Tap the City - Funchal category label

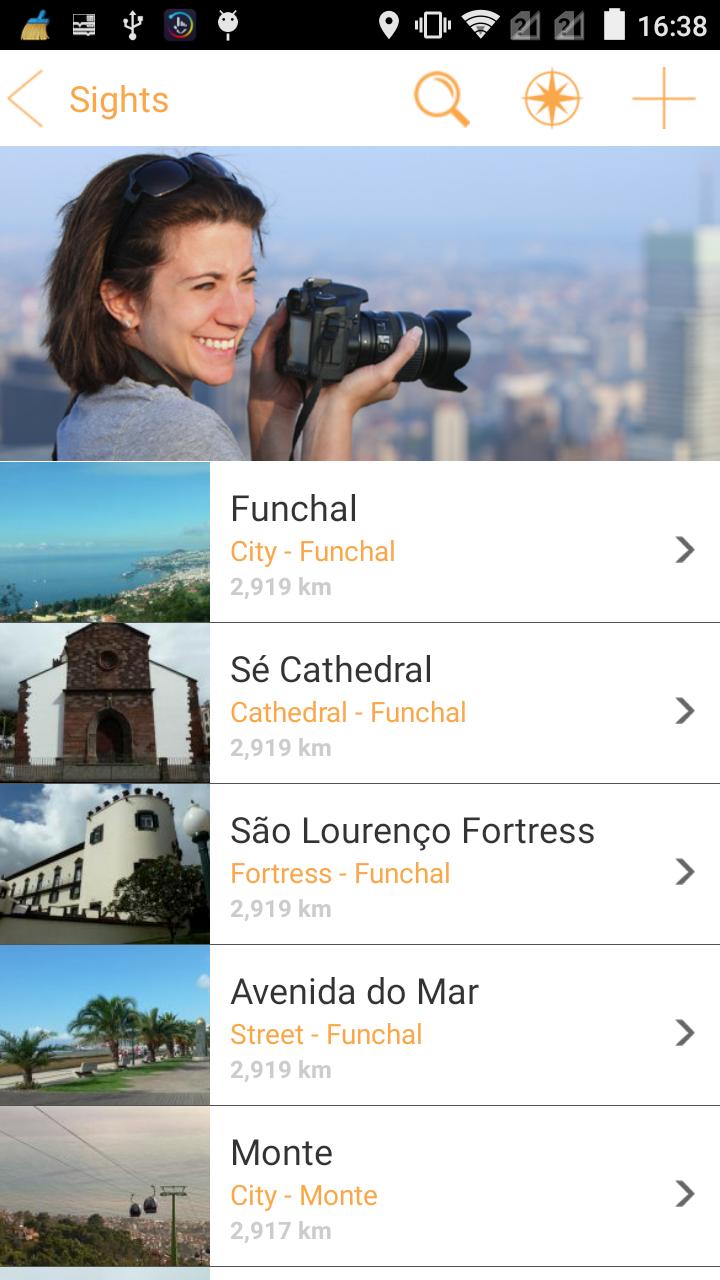click(x=314, y=551)
